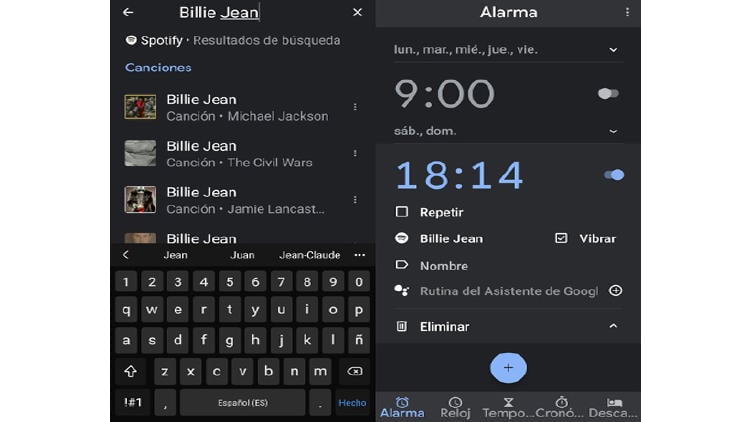750x422 pixels.
Task: Open options for Jamie Lancaster's Billie Jean
Action: [x=355, y=200]
